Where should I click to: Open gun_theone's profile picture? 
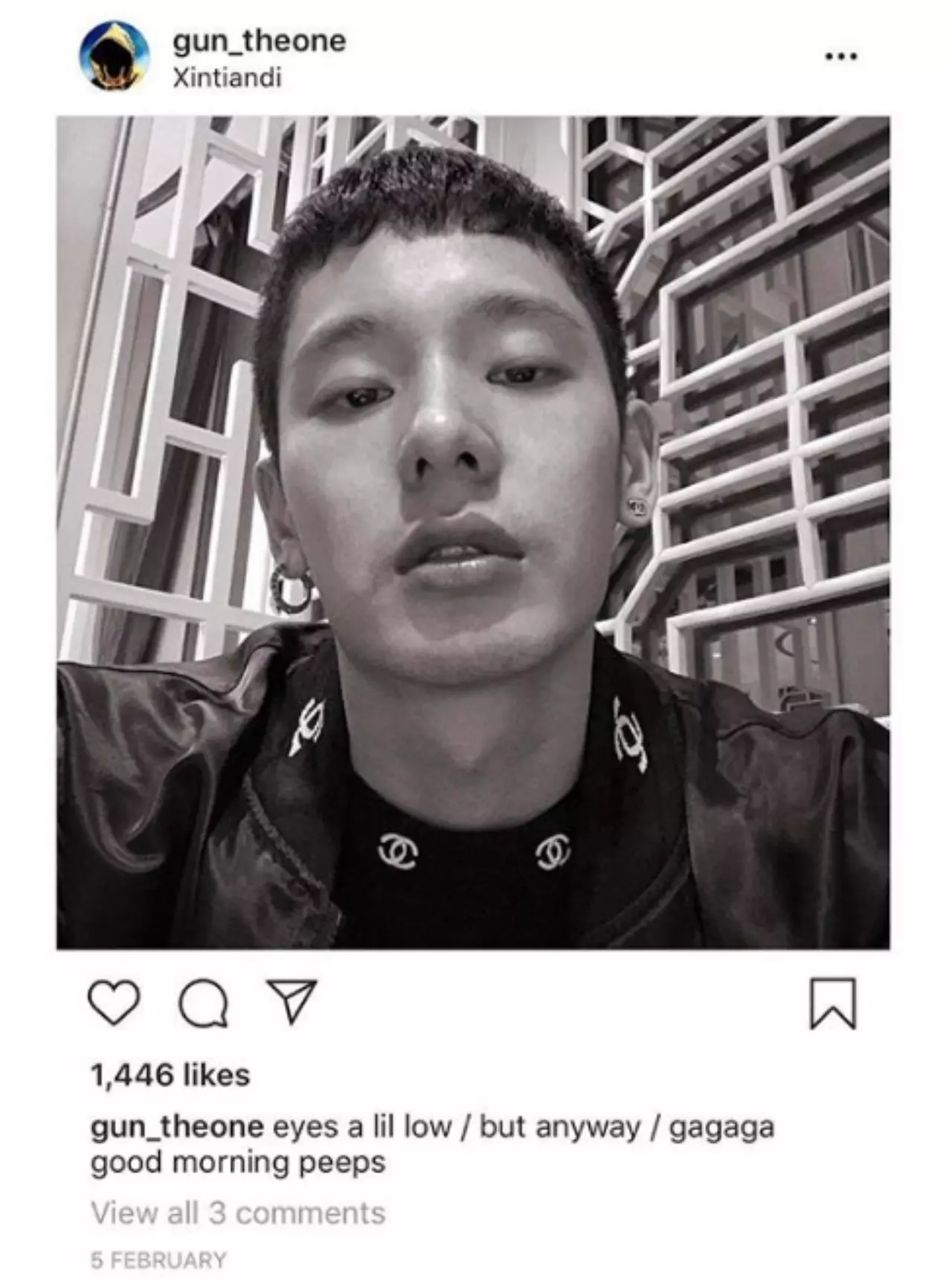114,56
